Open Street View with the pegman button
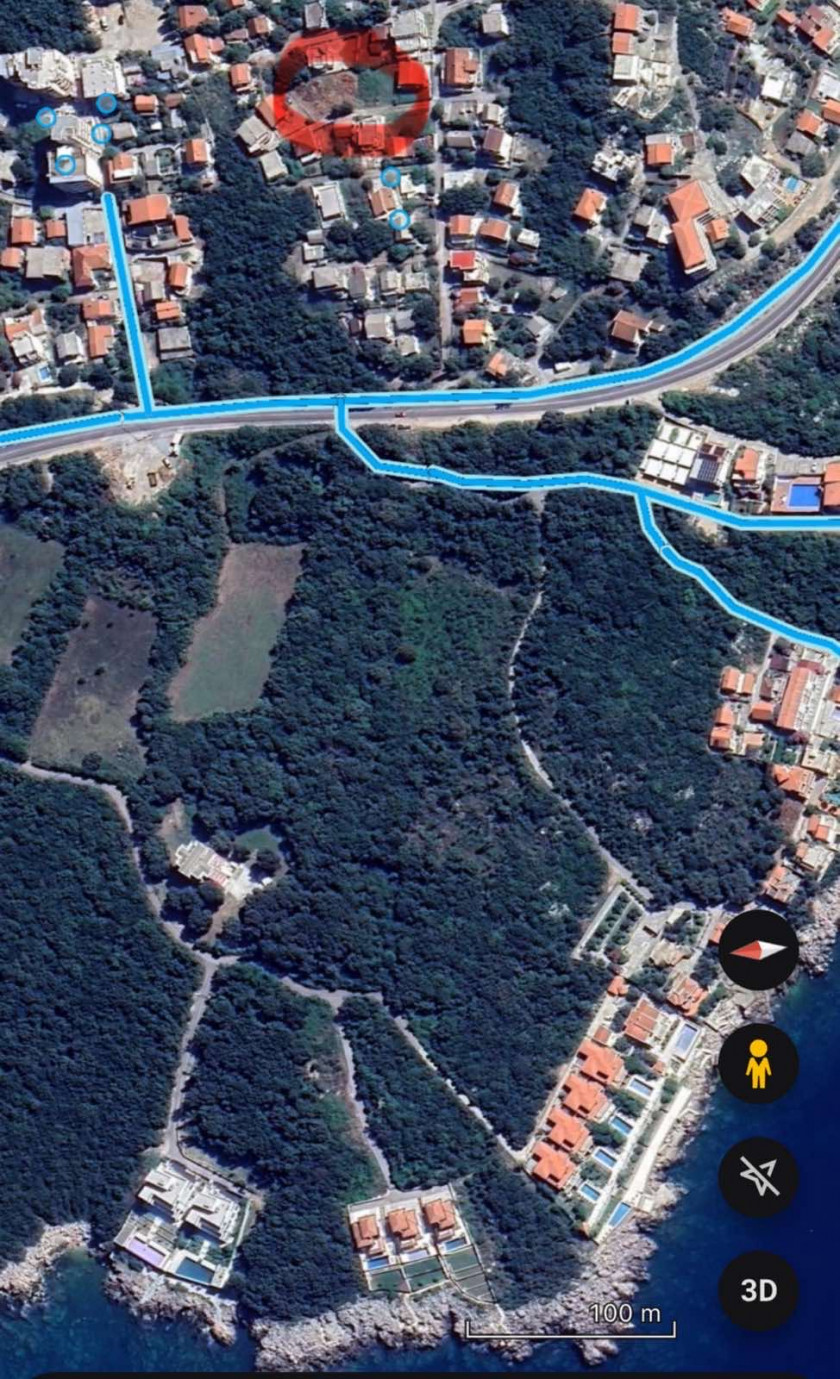Viewport: 840px width, 1379px height. [758, 1063]
